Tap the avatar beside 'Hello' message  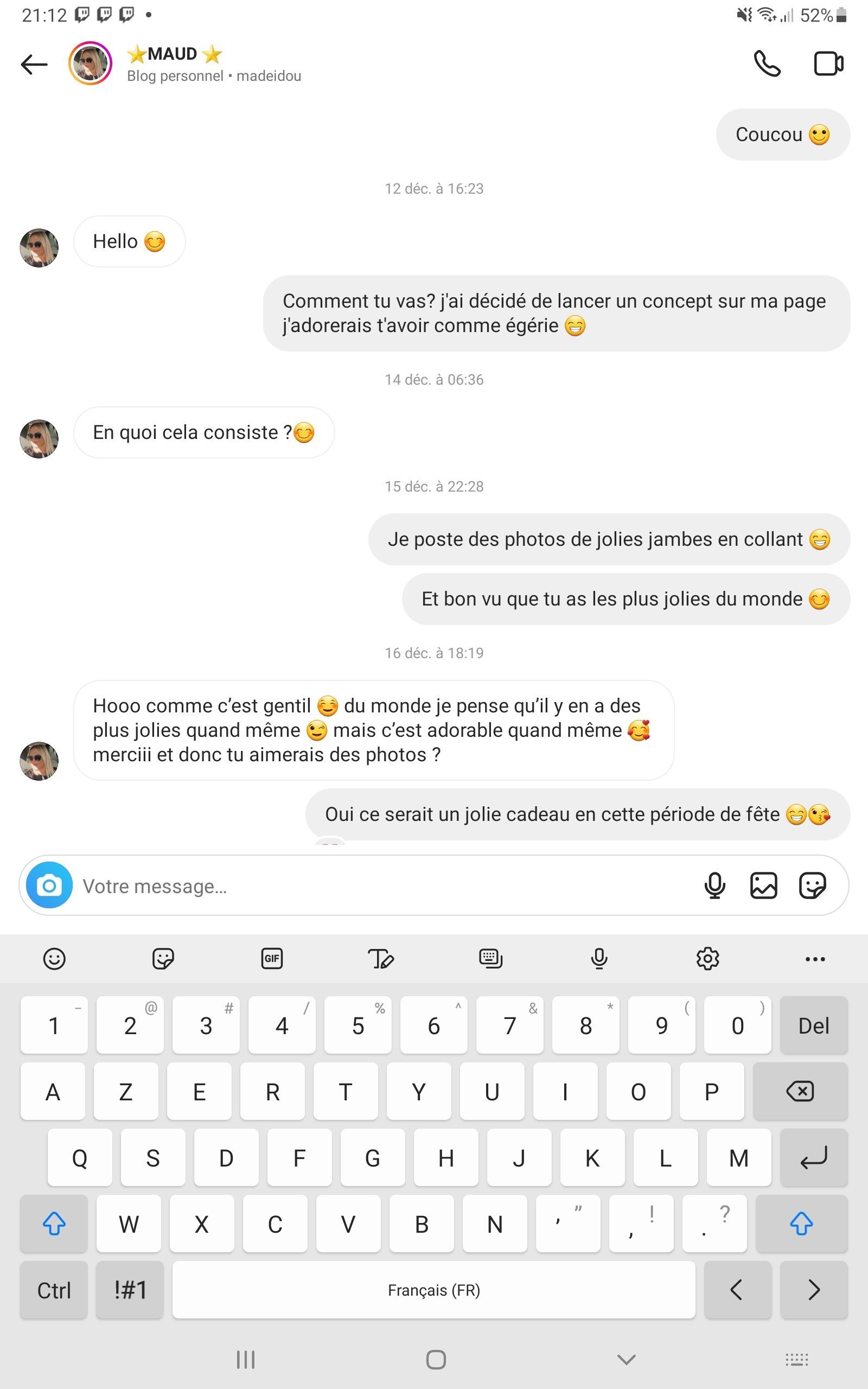pos(39,248)
